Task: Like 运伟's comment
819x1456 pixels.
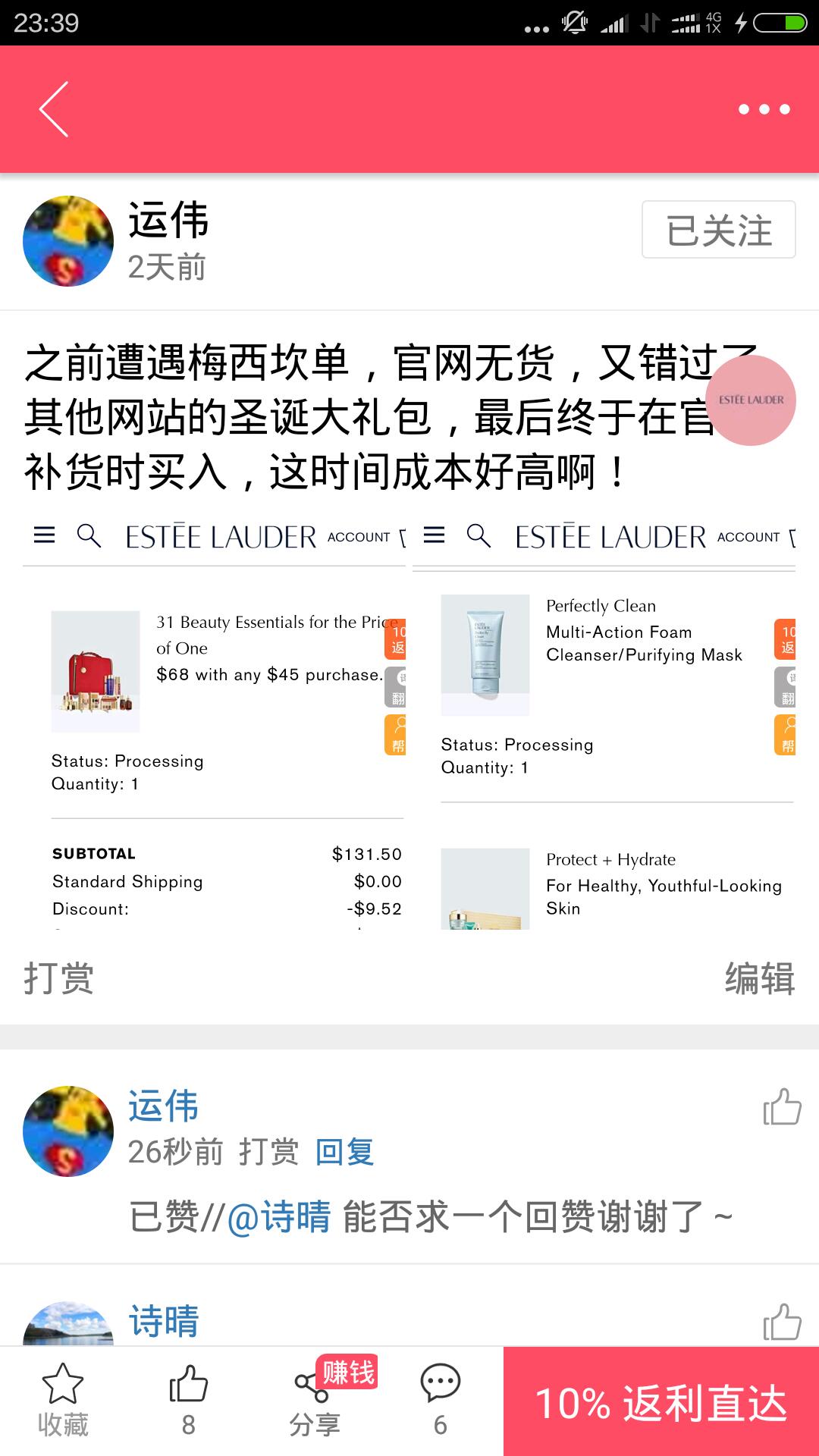Action: click(x=782, y=1107)
